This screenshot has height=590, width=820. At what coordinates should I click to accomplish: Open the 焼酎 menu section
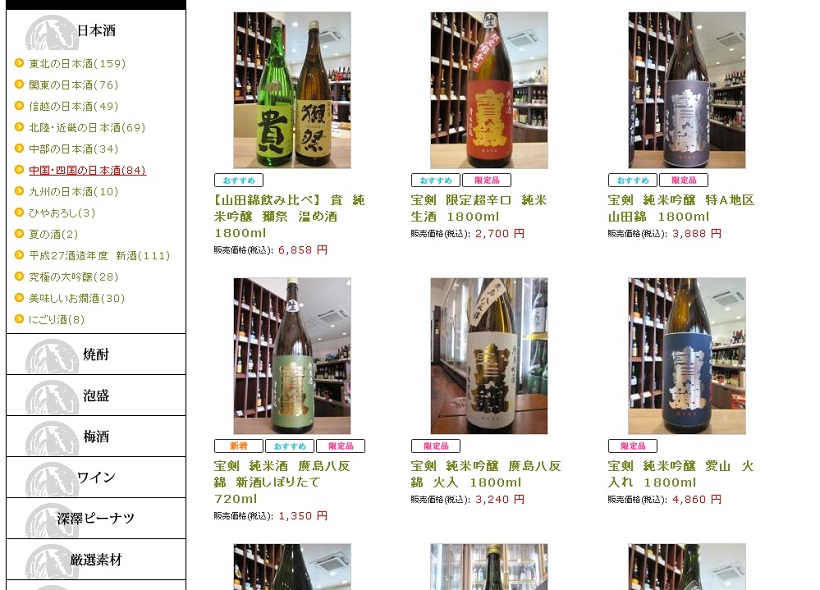tap(96, 355)
